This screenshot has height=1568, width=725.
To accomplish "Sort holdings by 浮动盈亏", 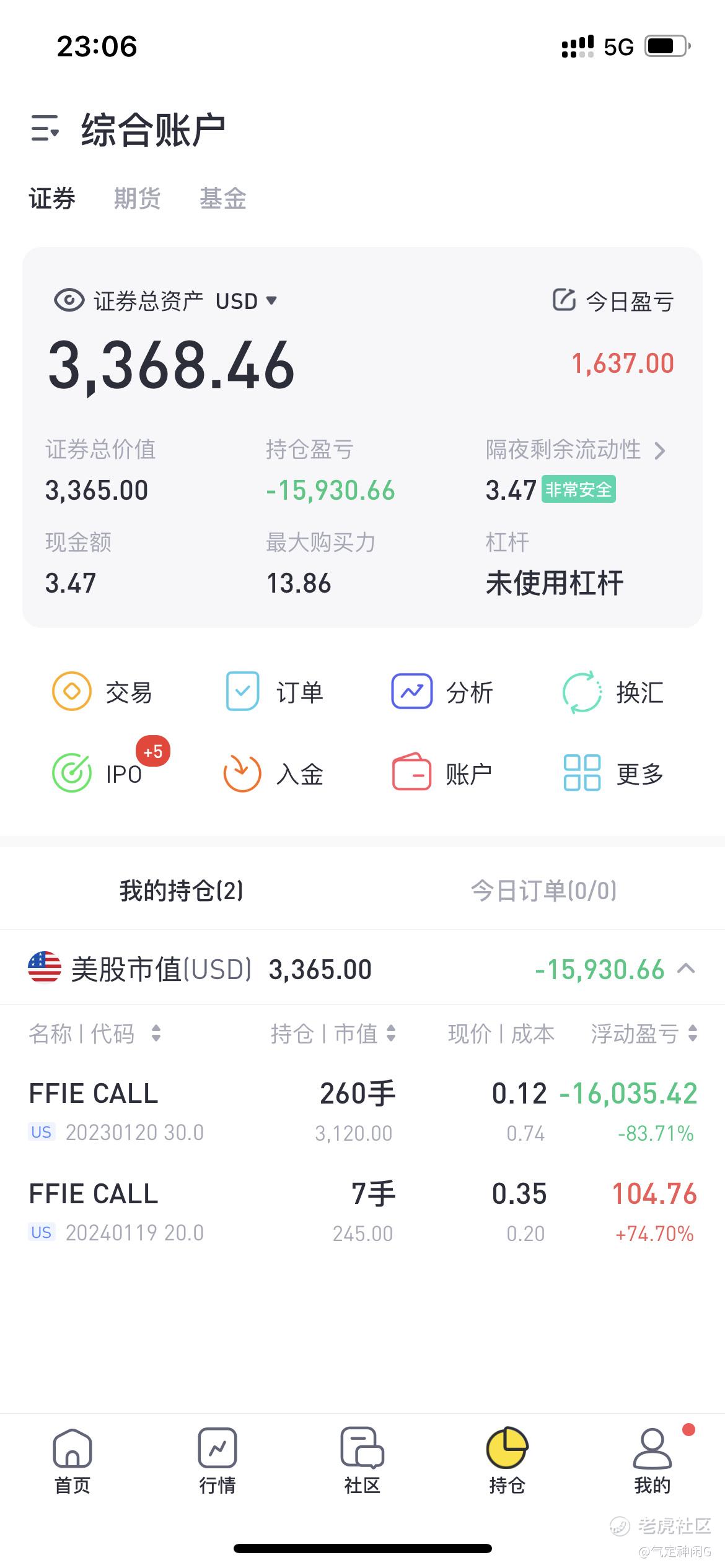I will coord(644,1034).
